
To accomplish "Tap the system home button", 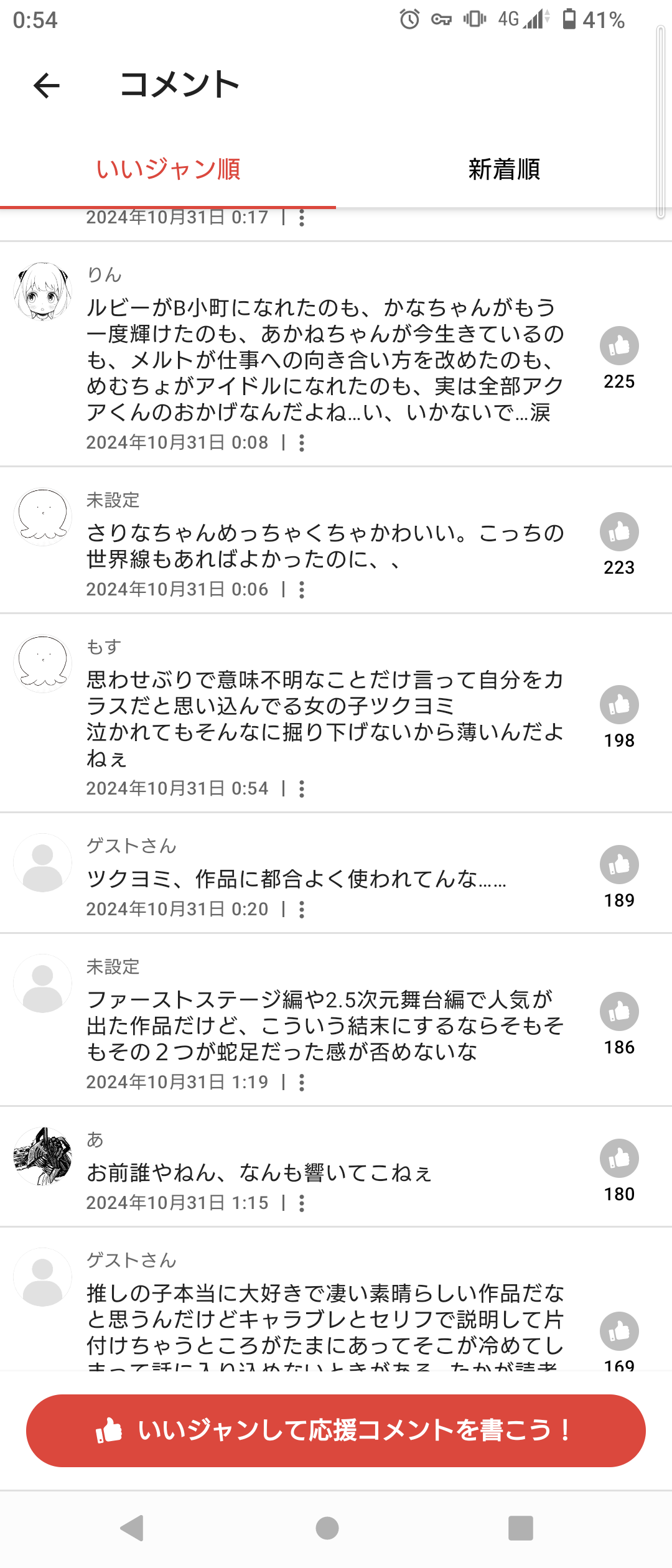I will 327,1528.
